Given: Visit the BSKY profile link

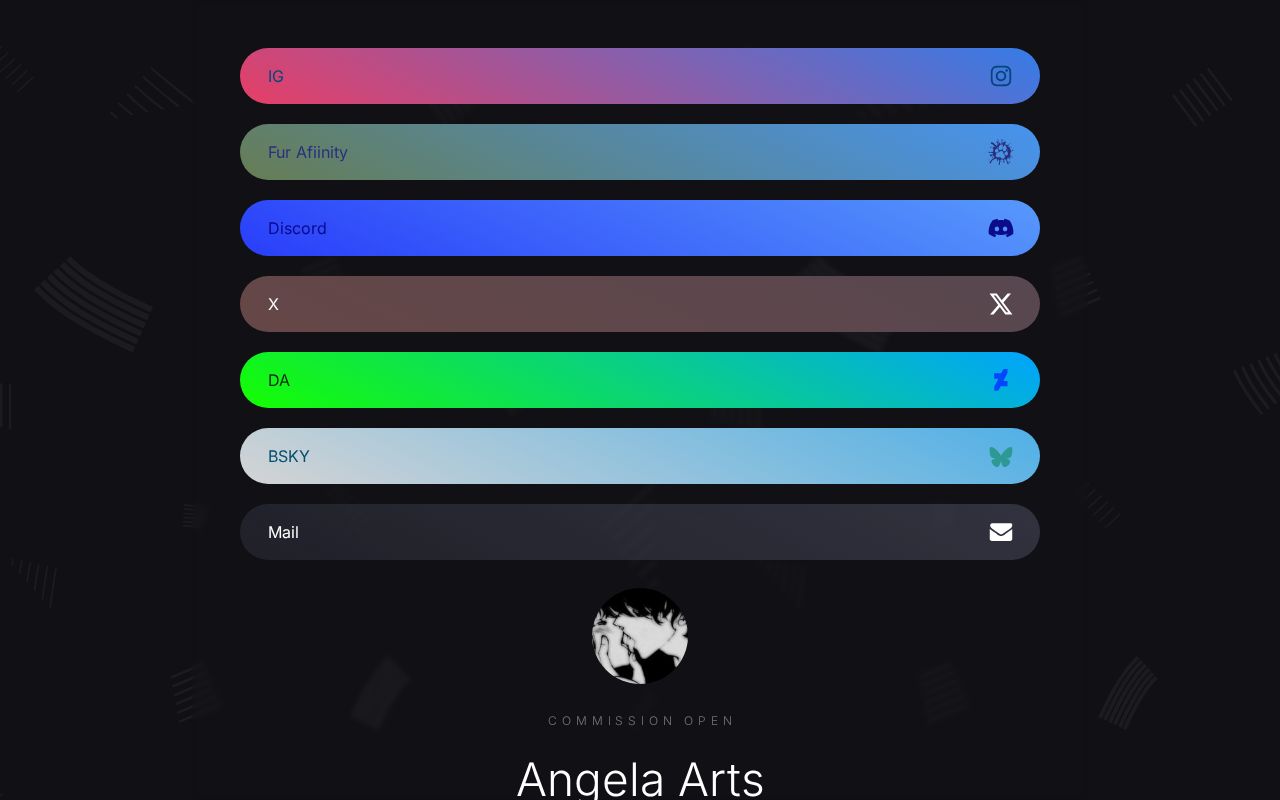Looking at the screenshot, I should [x=640, y=456].
